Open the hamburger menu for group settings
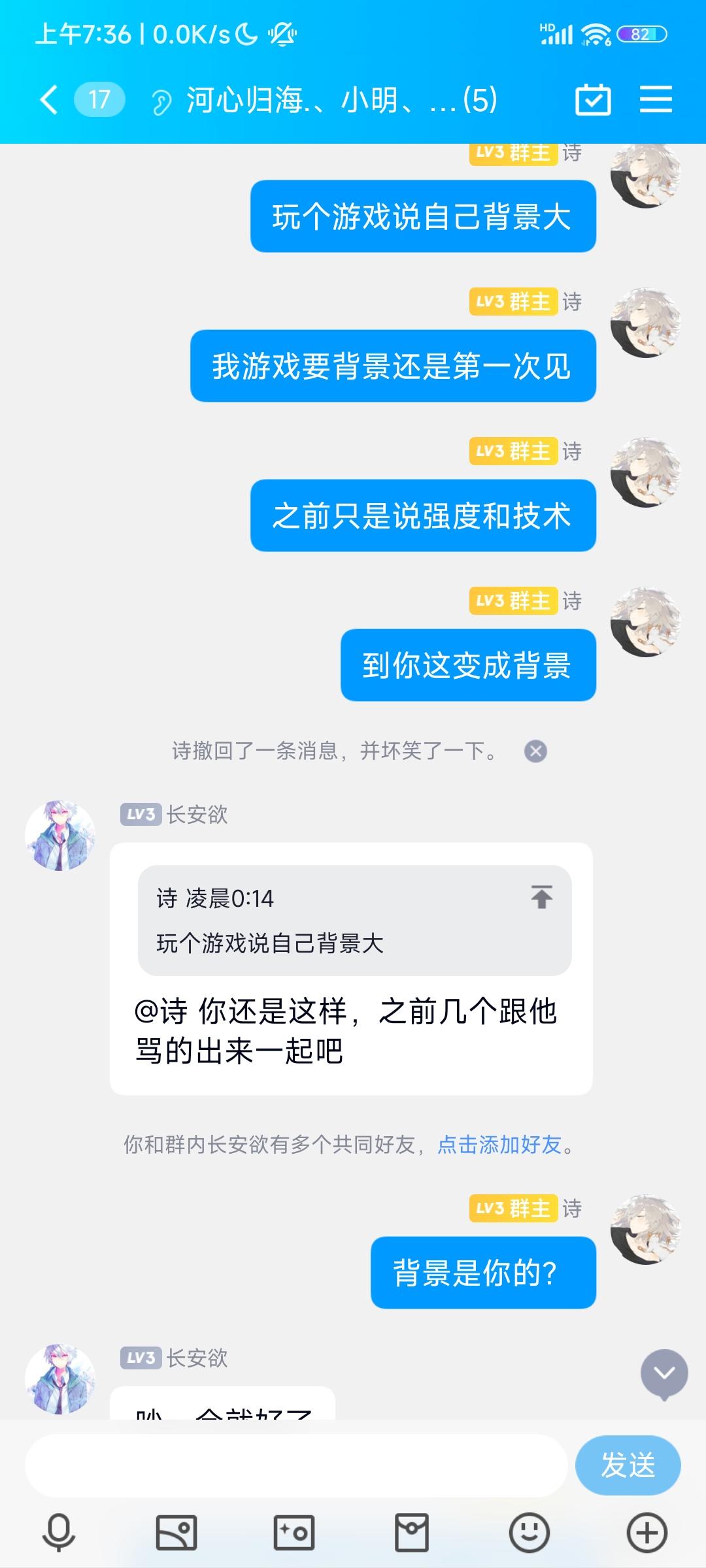Image resolution: width=706 pixels, height=1568 pixels. (656, 99)
